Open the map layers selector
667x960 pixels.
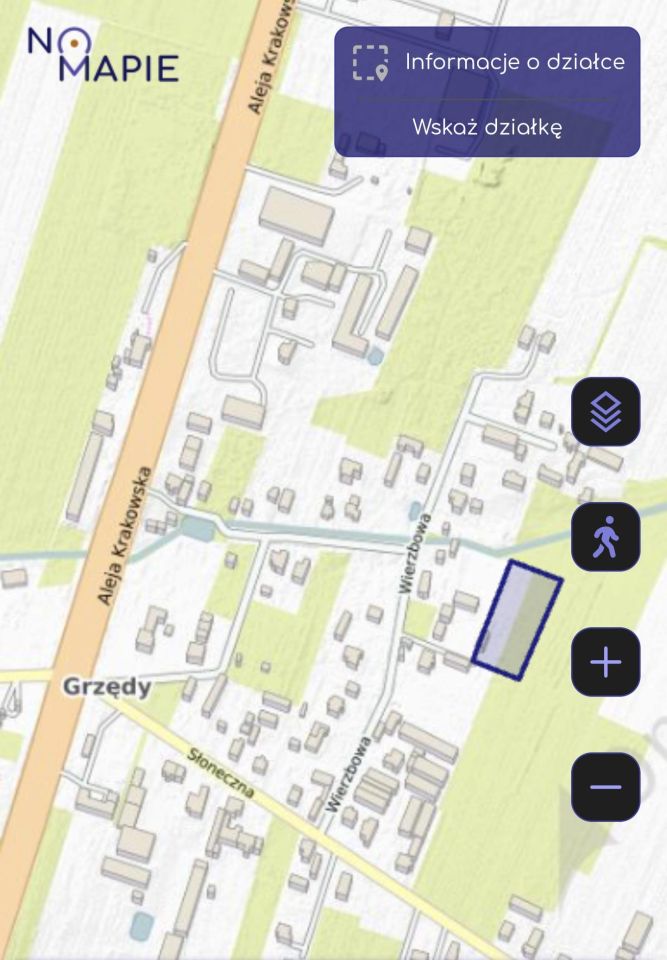pyautogui.click(x=605, y=412)
